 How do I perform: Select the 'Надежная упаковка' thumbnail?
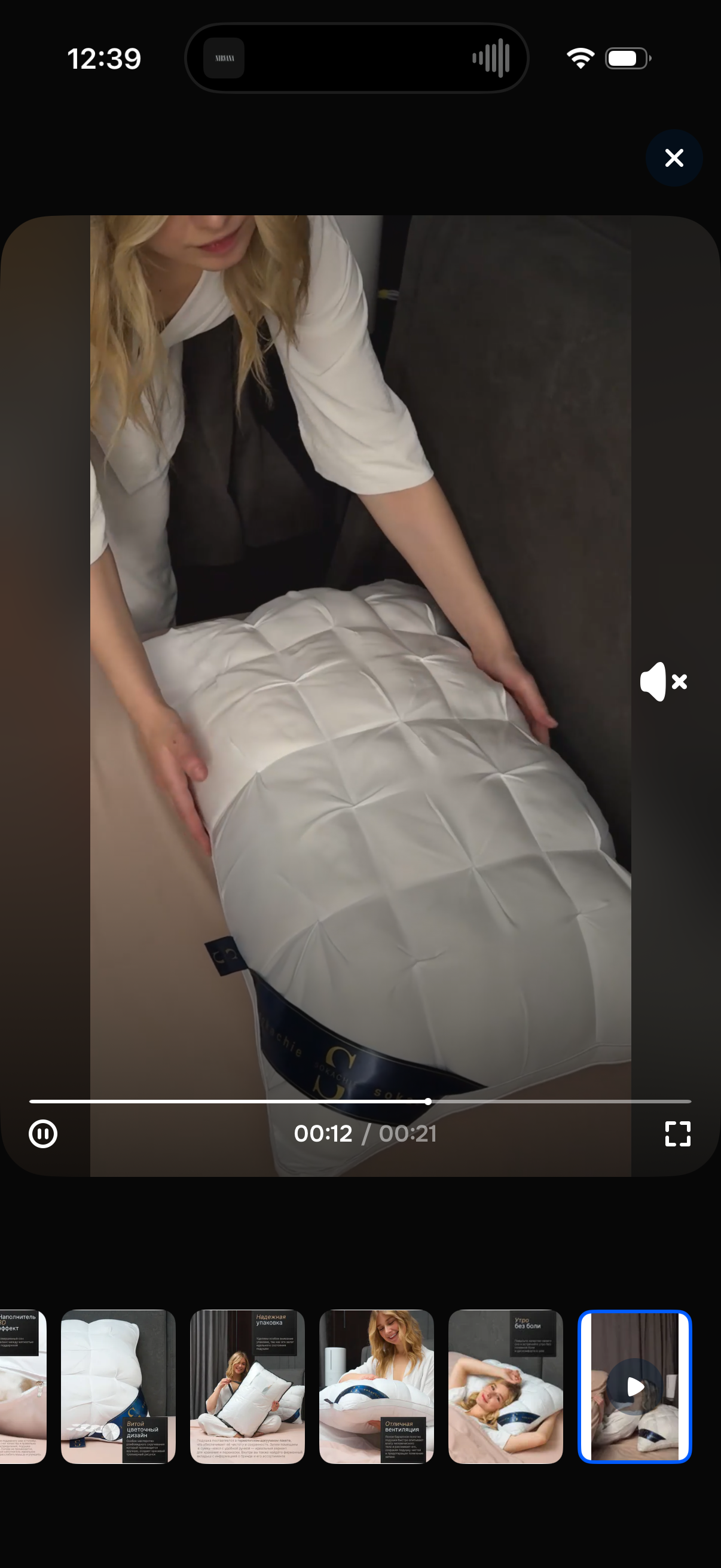click(x=247, y=1386)
